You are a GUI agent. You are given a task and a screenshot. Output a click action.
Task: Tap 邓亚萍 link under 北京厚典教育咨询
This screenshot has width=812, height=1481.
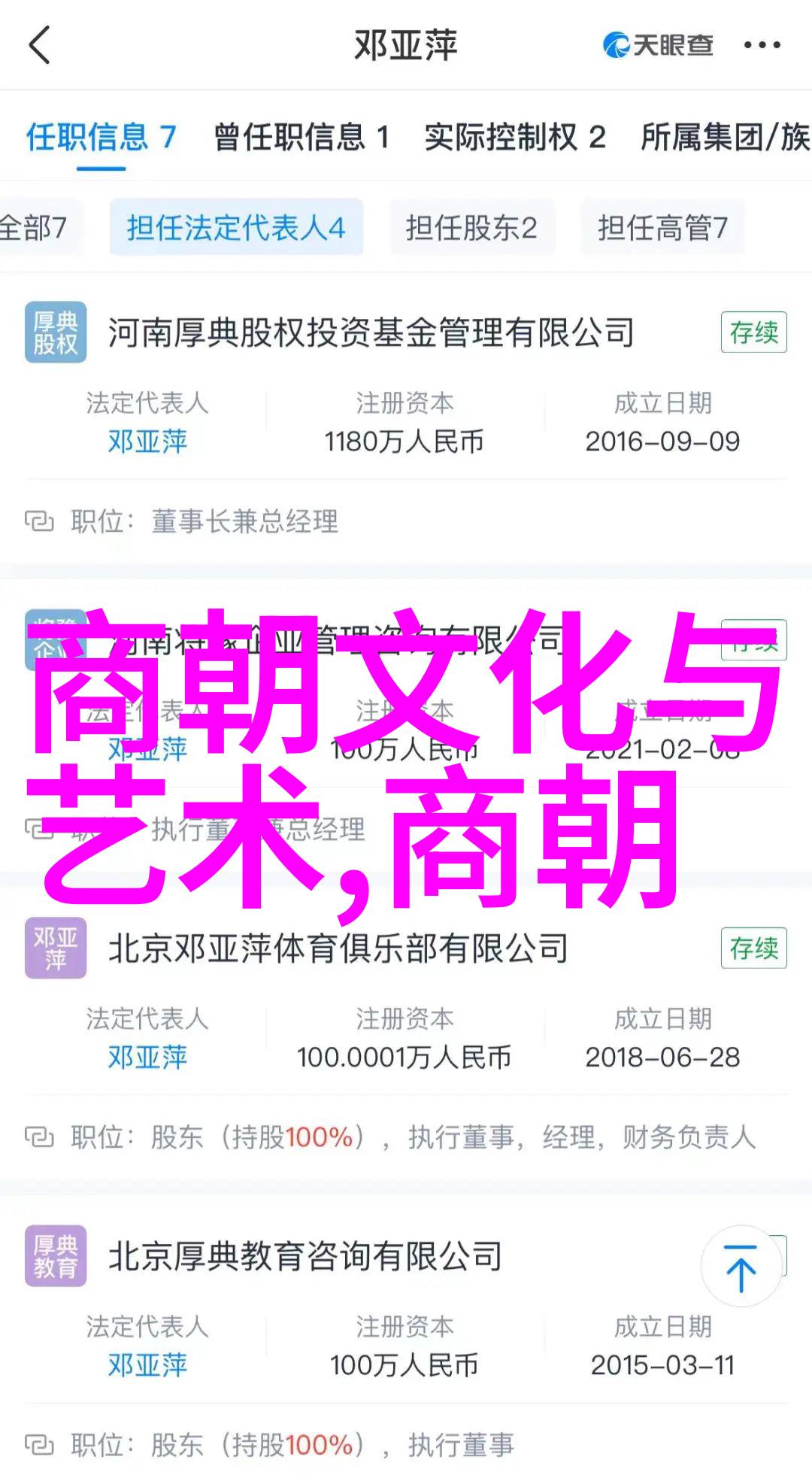tap(147, 1365)
